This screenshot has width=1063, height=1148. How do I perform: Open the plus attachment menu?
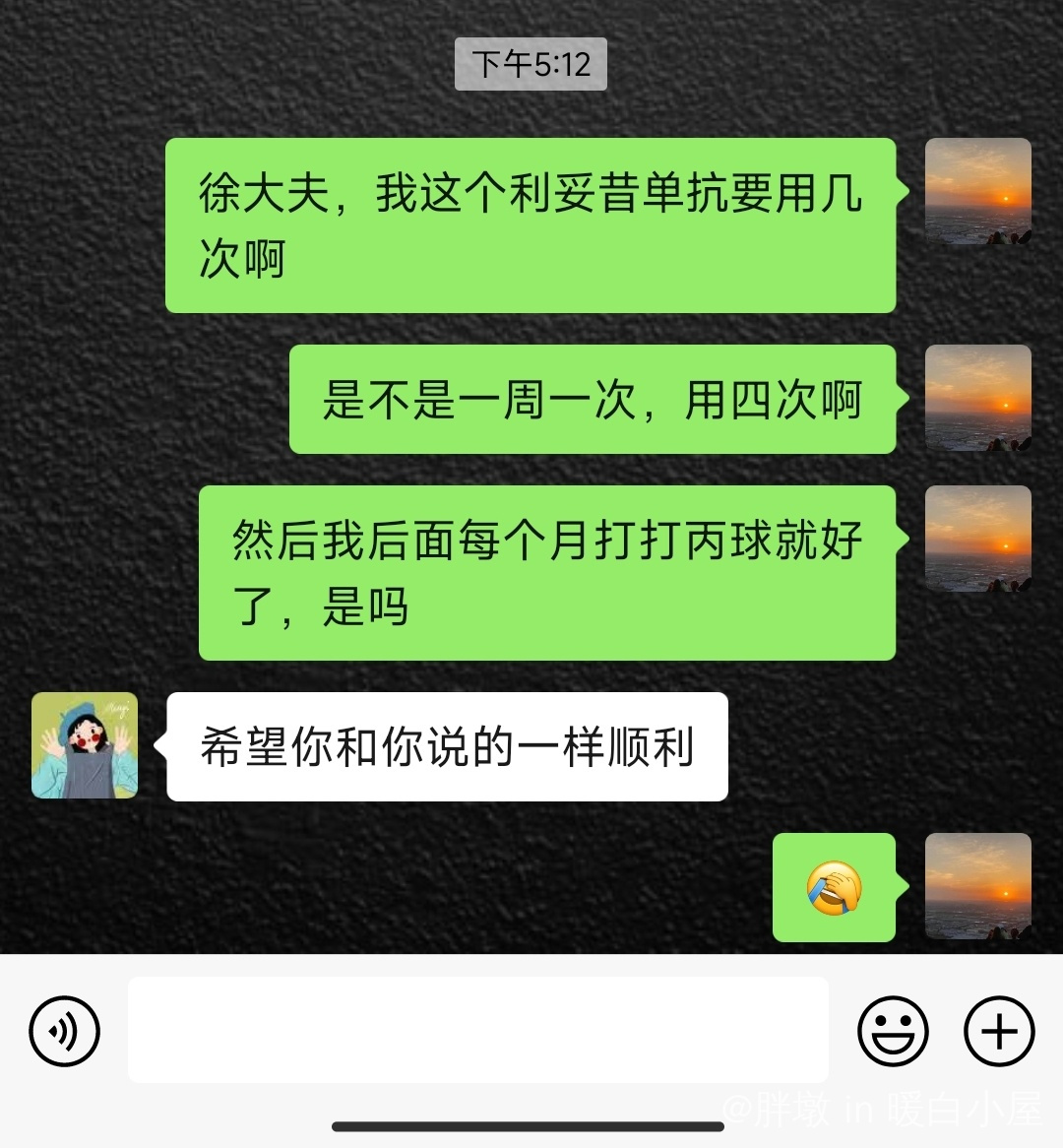[998, 1031]
